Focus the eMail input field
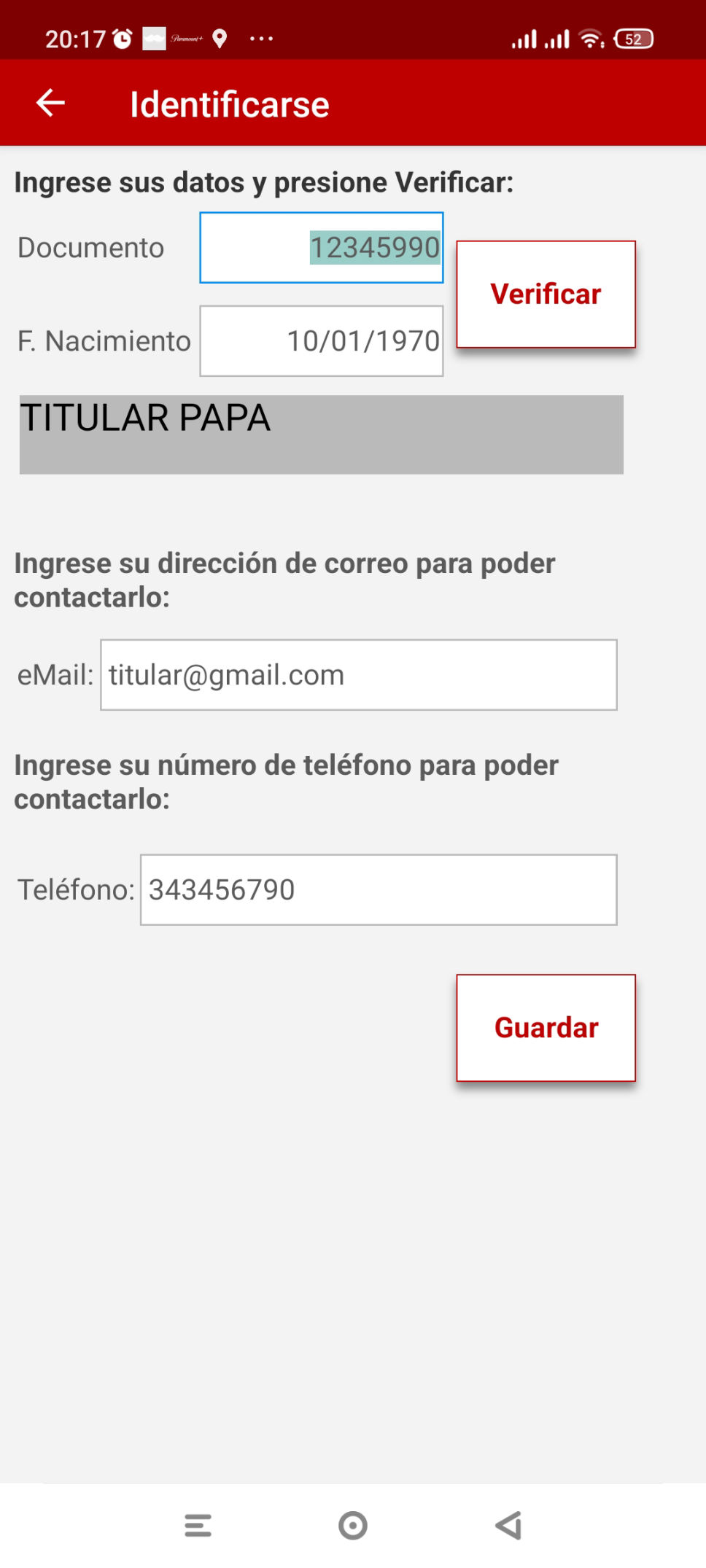 (x=358, y=675)
